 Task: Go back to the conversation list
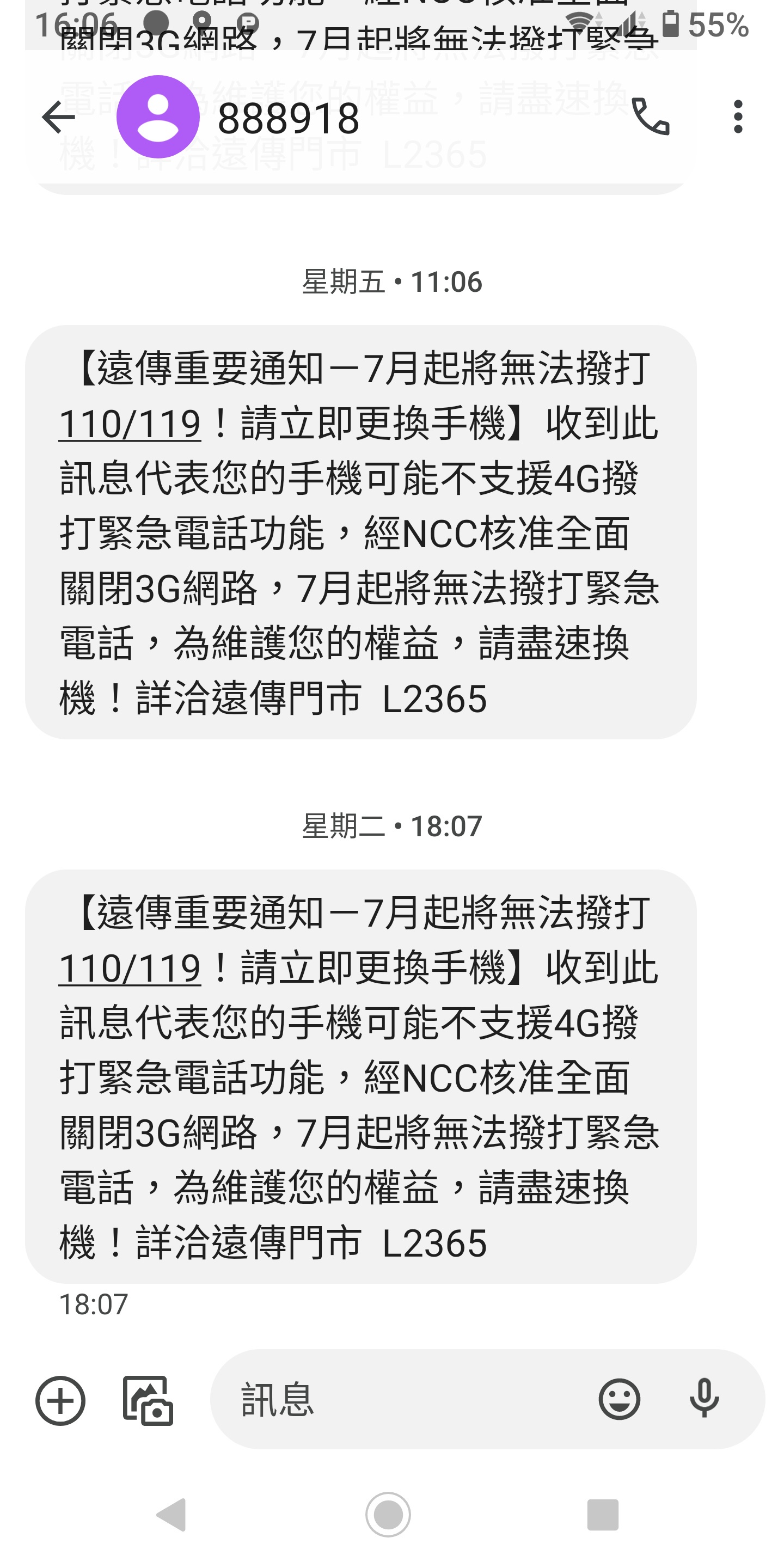tap(58, 117)
